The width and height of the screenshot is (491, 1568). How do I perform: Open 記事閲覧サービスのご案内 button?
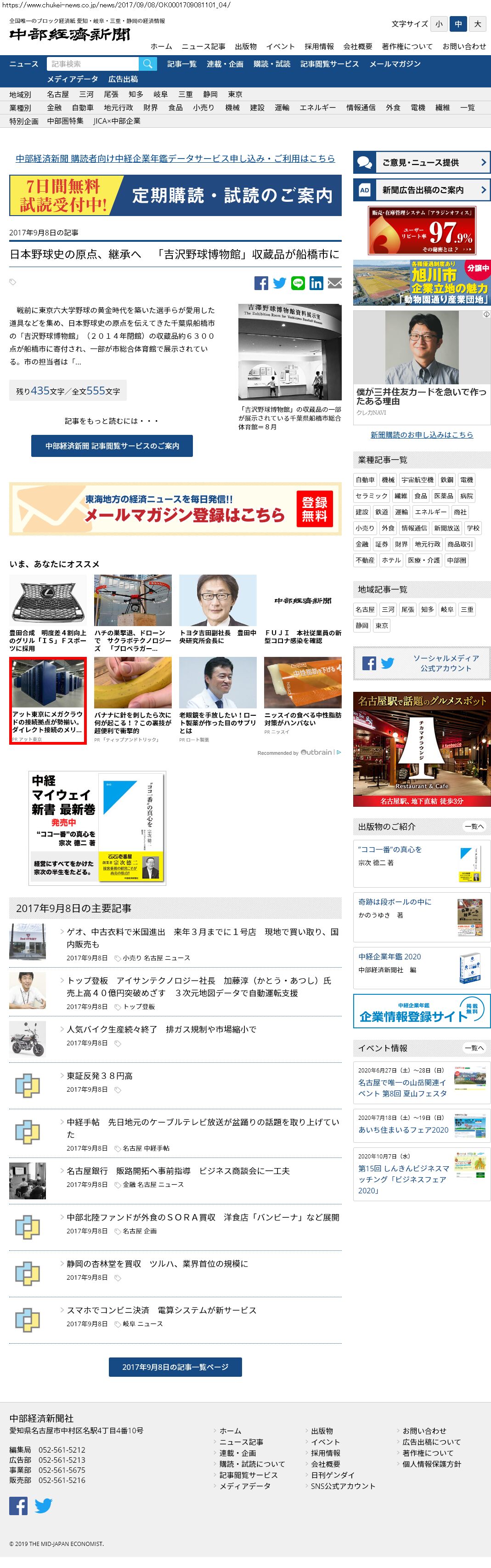[x=112, y=445]
